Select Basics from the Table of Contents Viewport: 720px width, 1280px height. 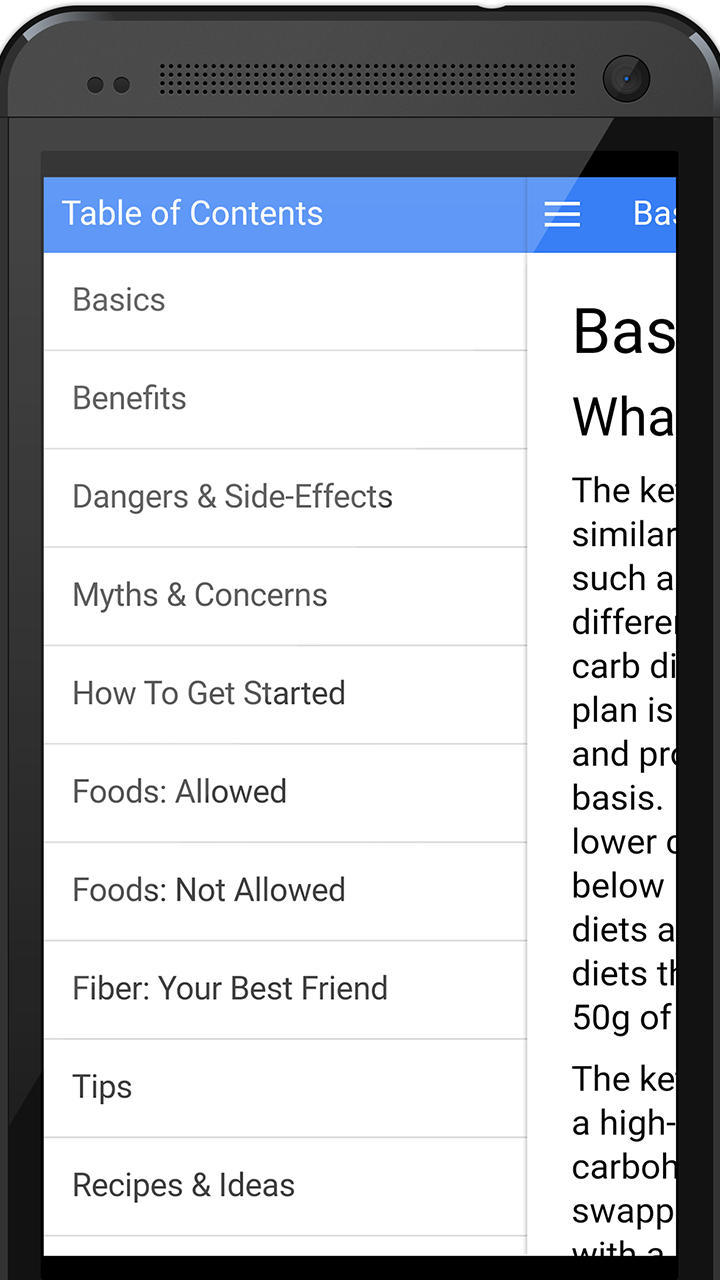(x=118, y=299)
